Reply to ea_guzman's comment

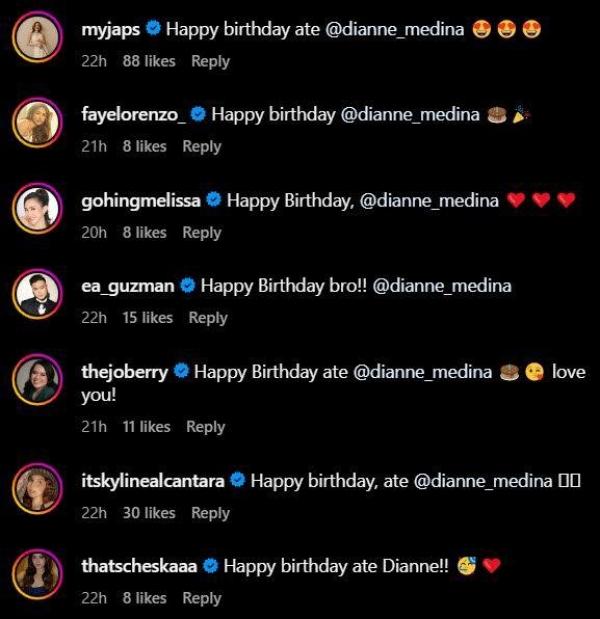(208, 318)
